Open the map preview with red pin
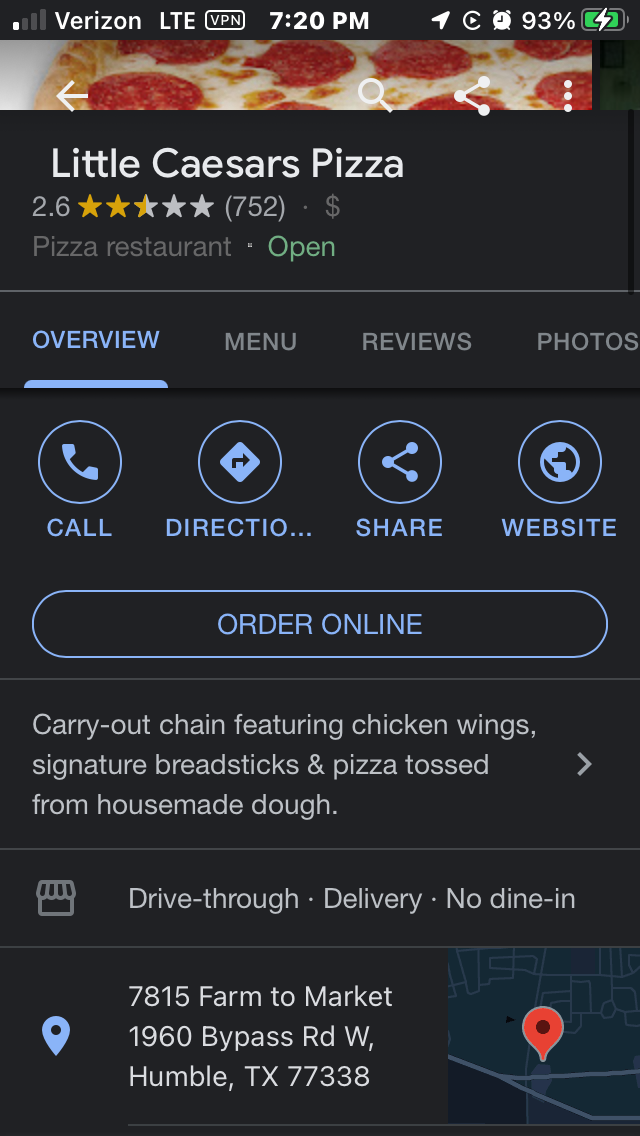Image resolution: width=640 pixels, height=1136 pixels. click(543, 1034)
